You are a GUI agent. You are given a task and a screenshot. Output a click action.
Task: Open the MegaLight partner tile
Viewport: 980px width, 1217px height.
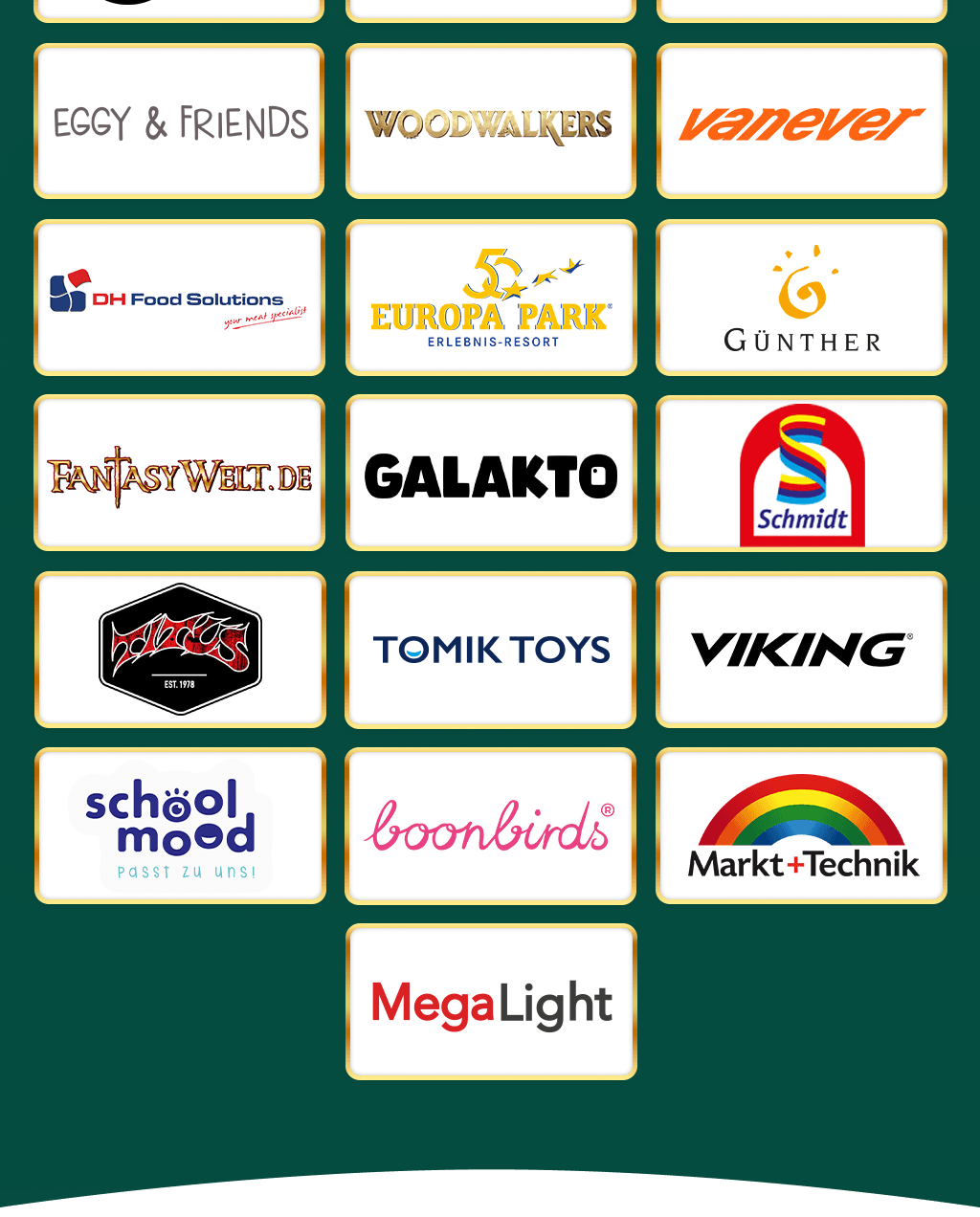click(490, 1002)
